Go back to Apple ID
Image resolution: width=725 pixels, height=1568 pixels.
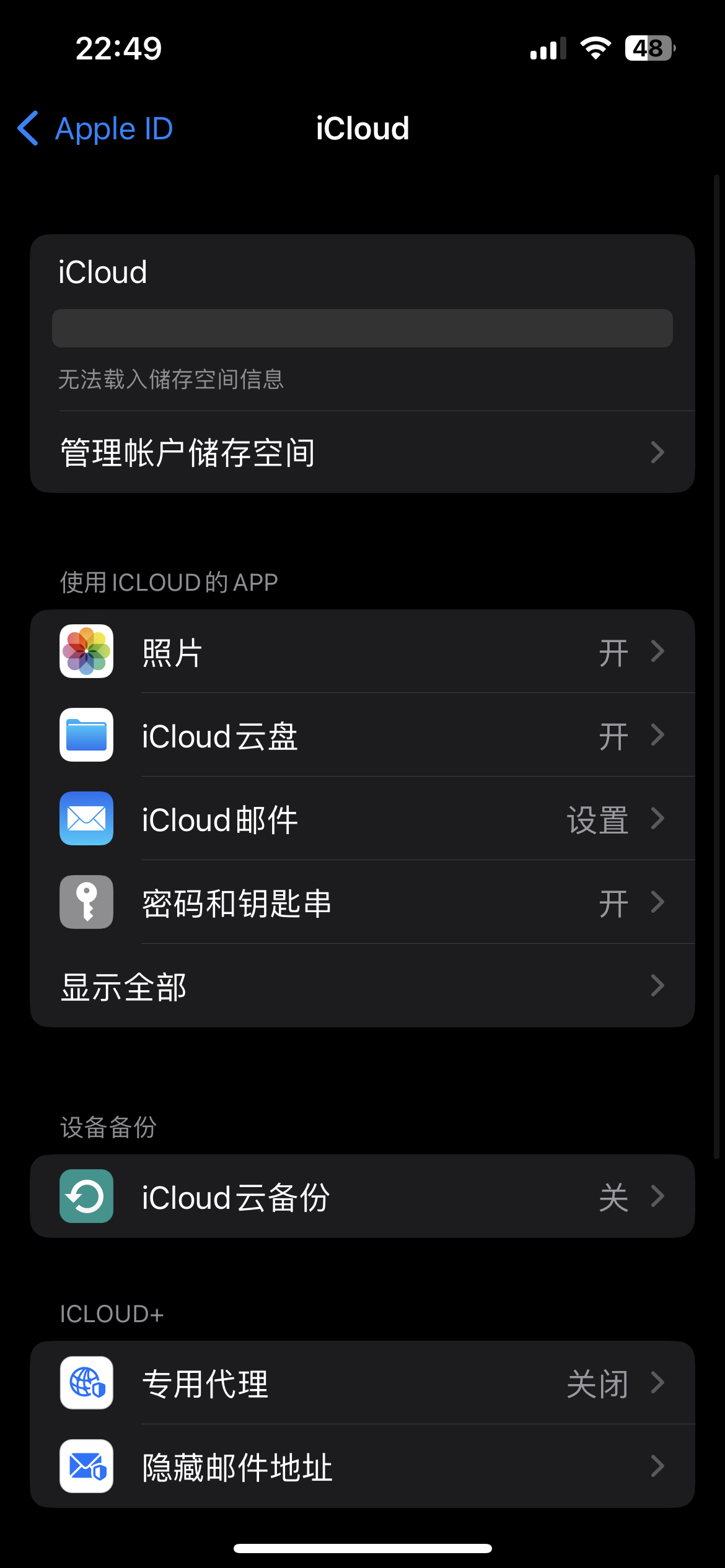pos(96,129)
